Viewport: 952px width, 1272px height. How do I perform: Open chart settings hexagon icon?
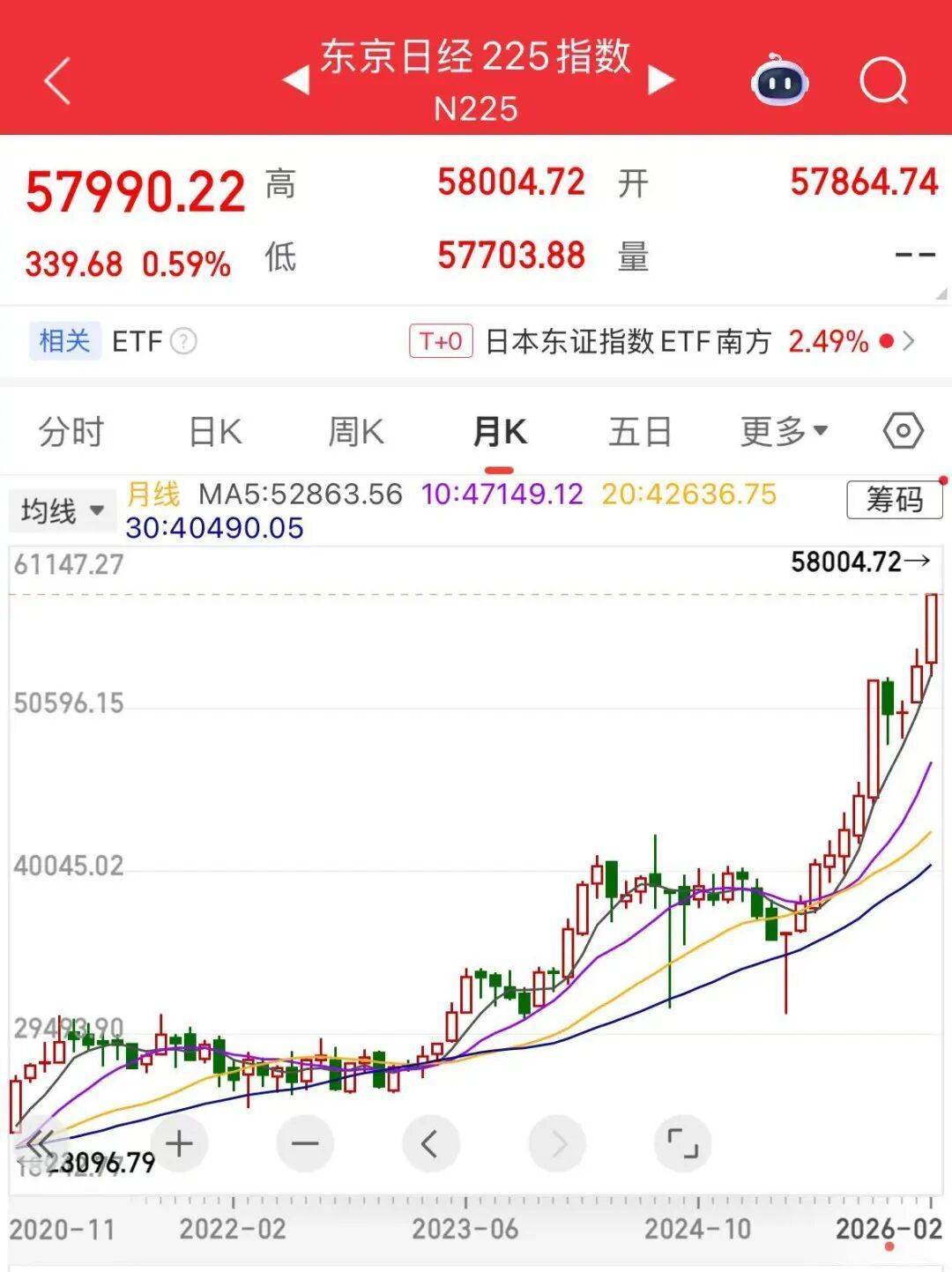pyautogui.click(x=903, y=432)
